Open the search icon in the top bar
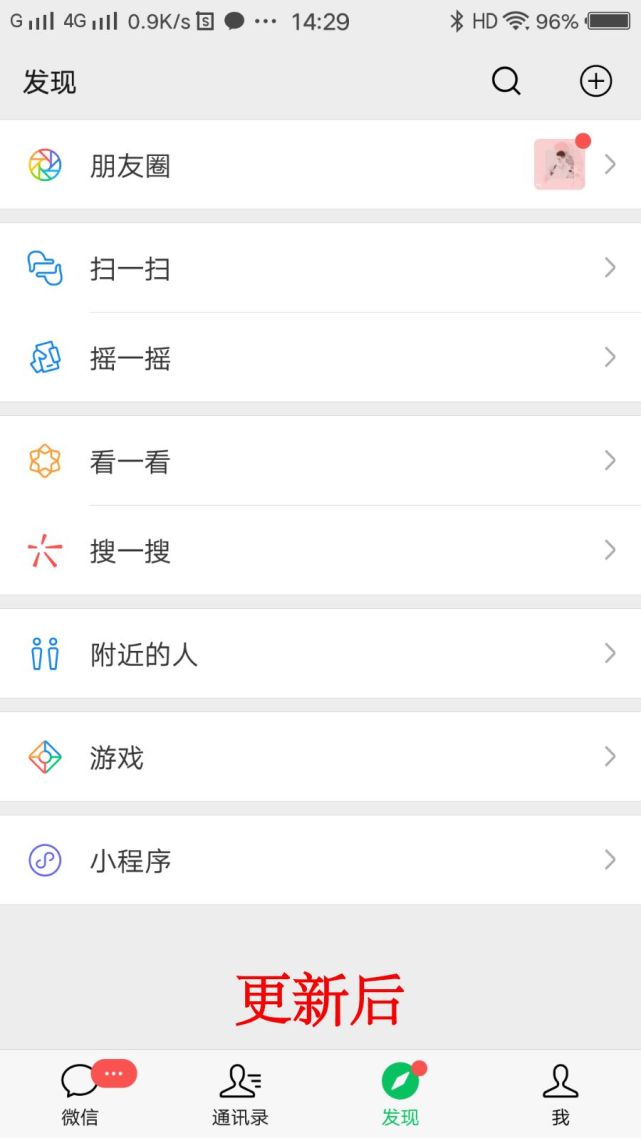The image size is (641, 1138). [506, 81]
